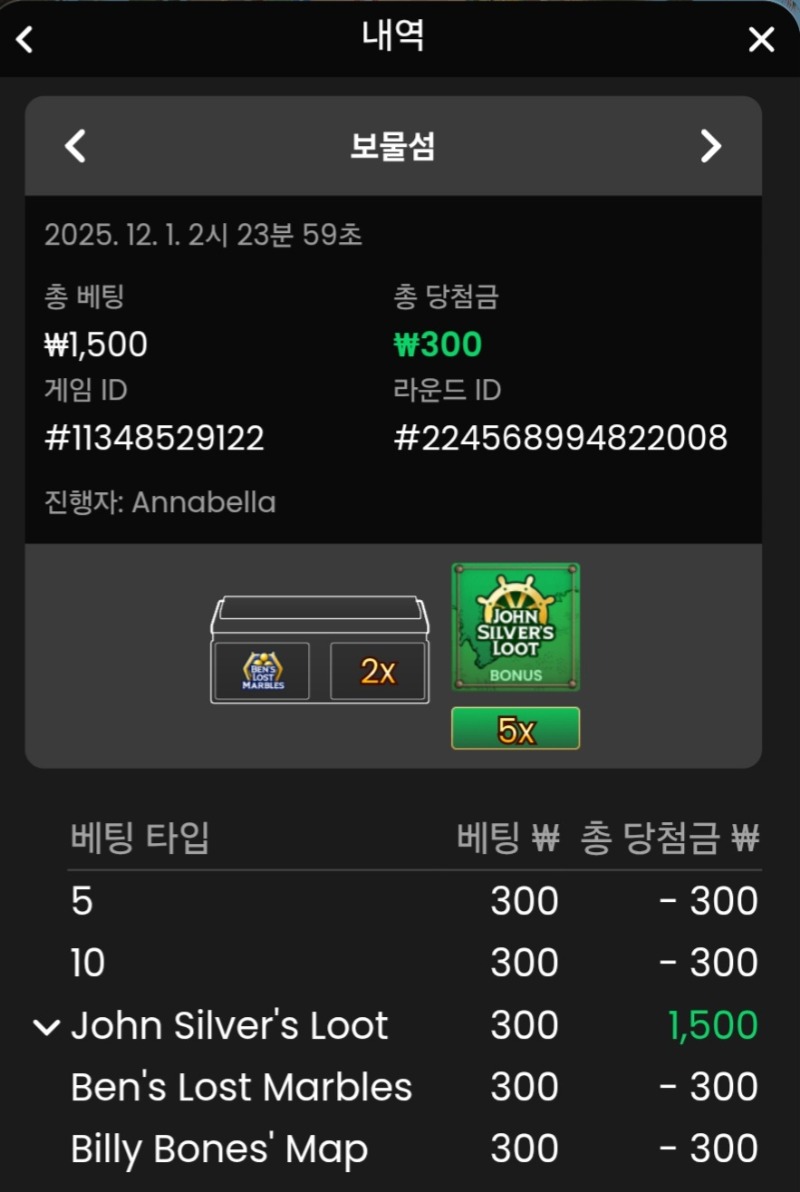Close the 내역 history panel
The image size is (800, 1192).
(761, 40)
